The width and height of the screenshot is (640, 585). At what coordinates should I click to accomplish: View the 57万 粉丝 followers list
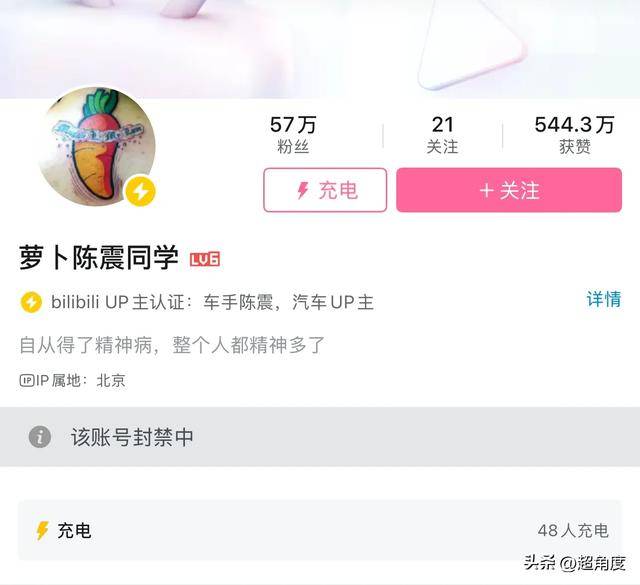point(293,135)
